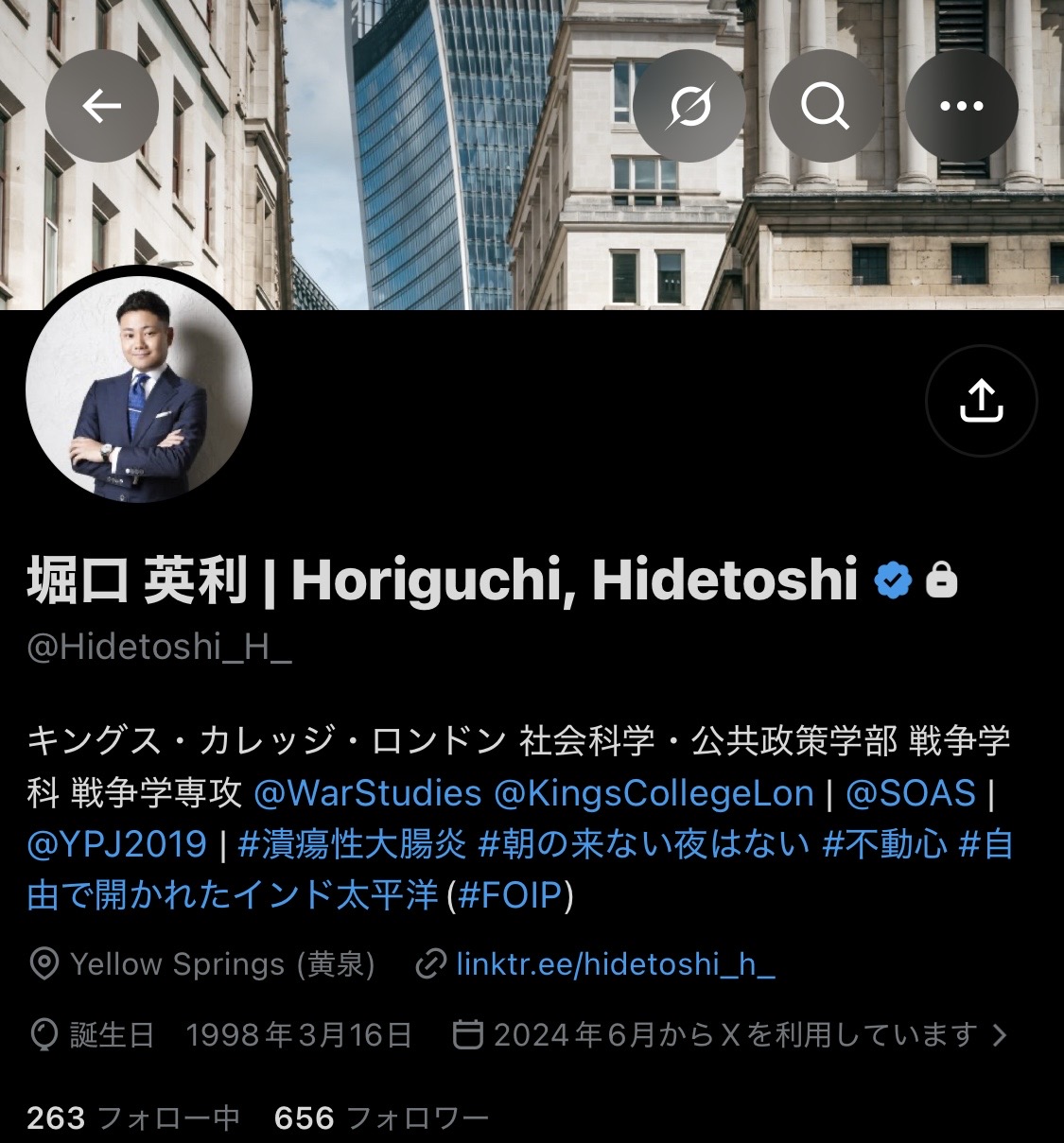
Task: Search this profile with the magnifier icon
Action: (x=826, y=106)
